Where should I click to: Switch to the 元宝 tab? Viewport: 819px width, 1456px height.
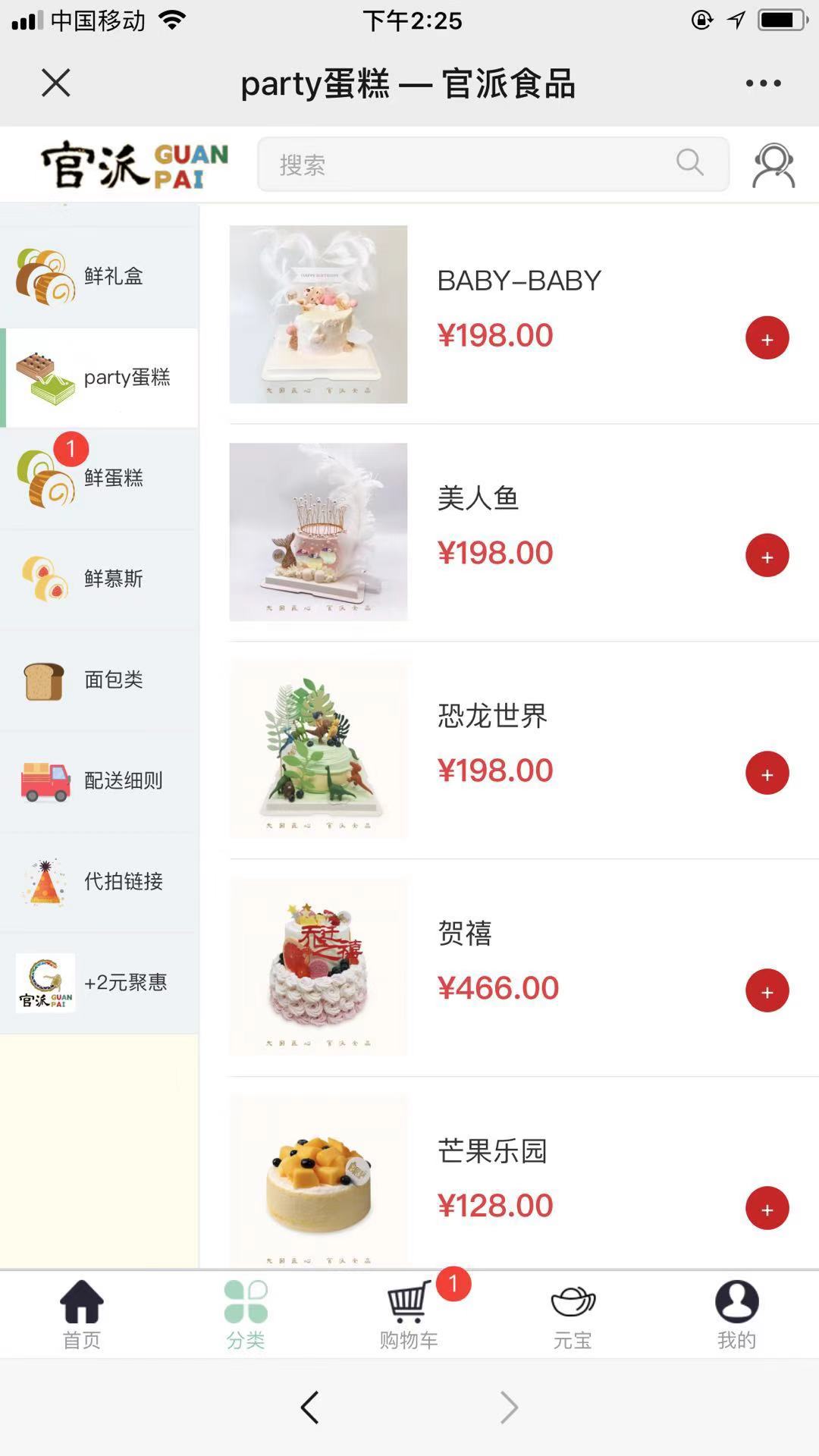(x=573, y=1315)
